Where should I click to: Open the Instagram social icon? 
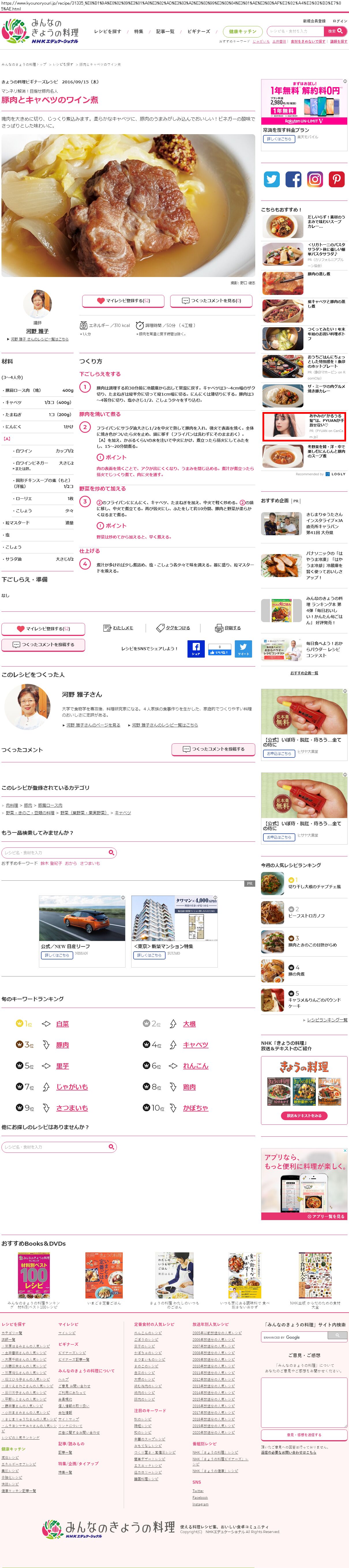tap(315, 179)
